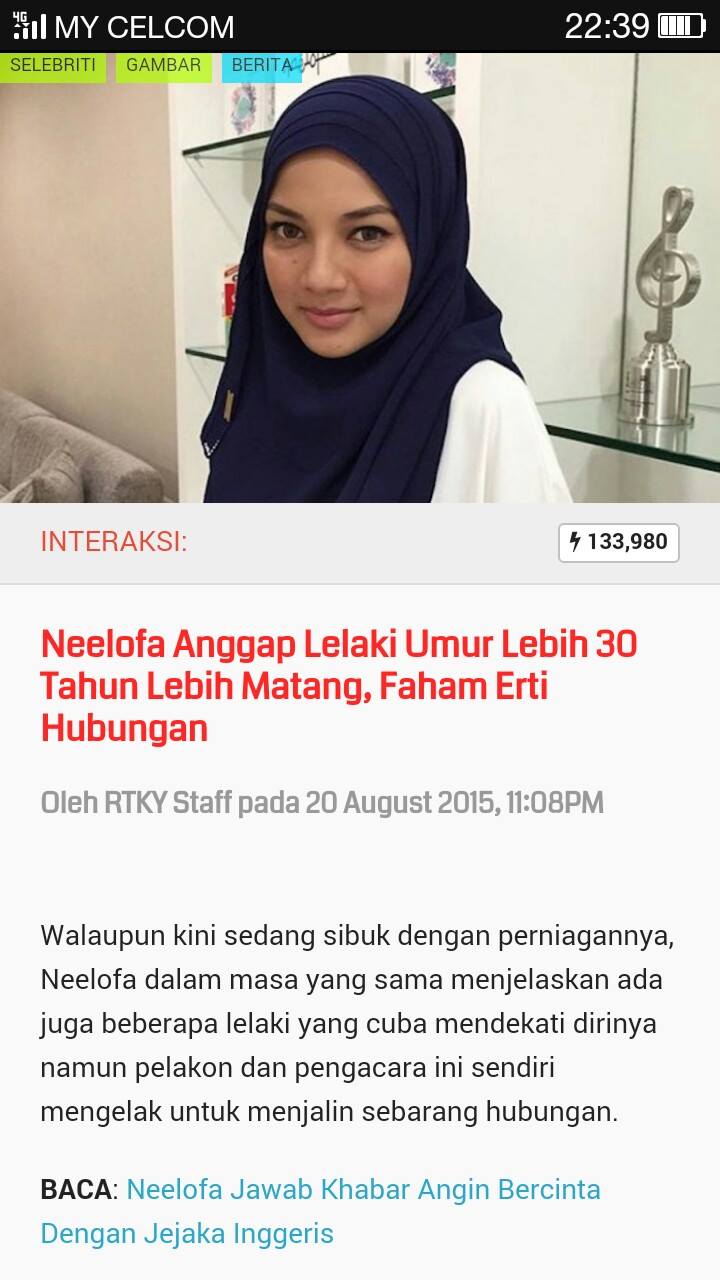Open the SELEBRITI category tag
Image resolution: width=720 pixels, height=1280 pixels.
52,66
